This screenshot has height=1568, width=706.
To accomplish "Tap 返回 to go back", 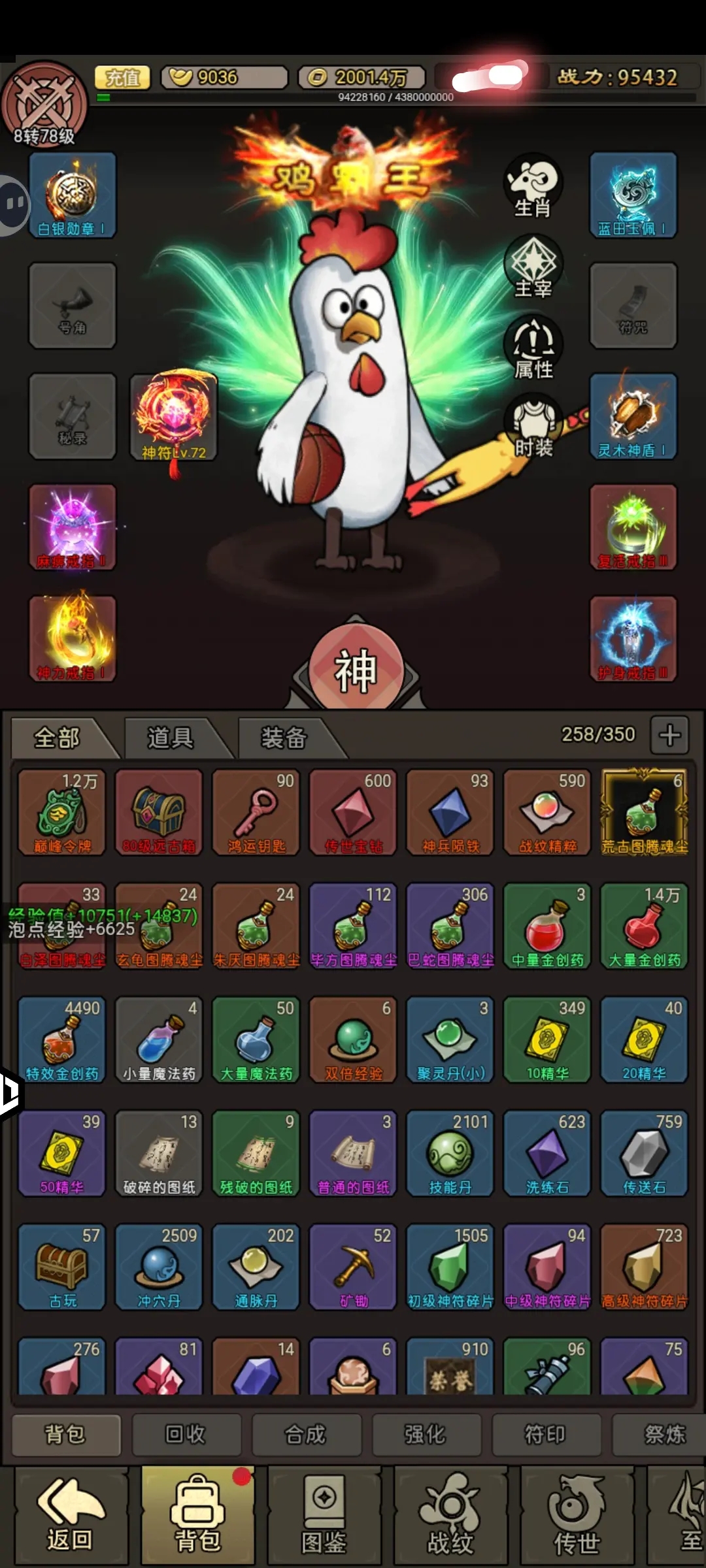I will tap(69, 1516).
